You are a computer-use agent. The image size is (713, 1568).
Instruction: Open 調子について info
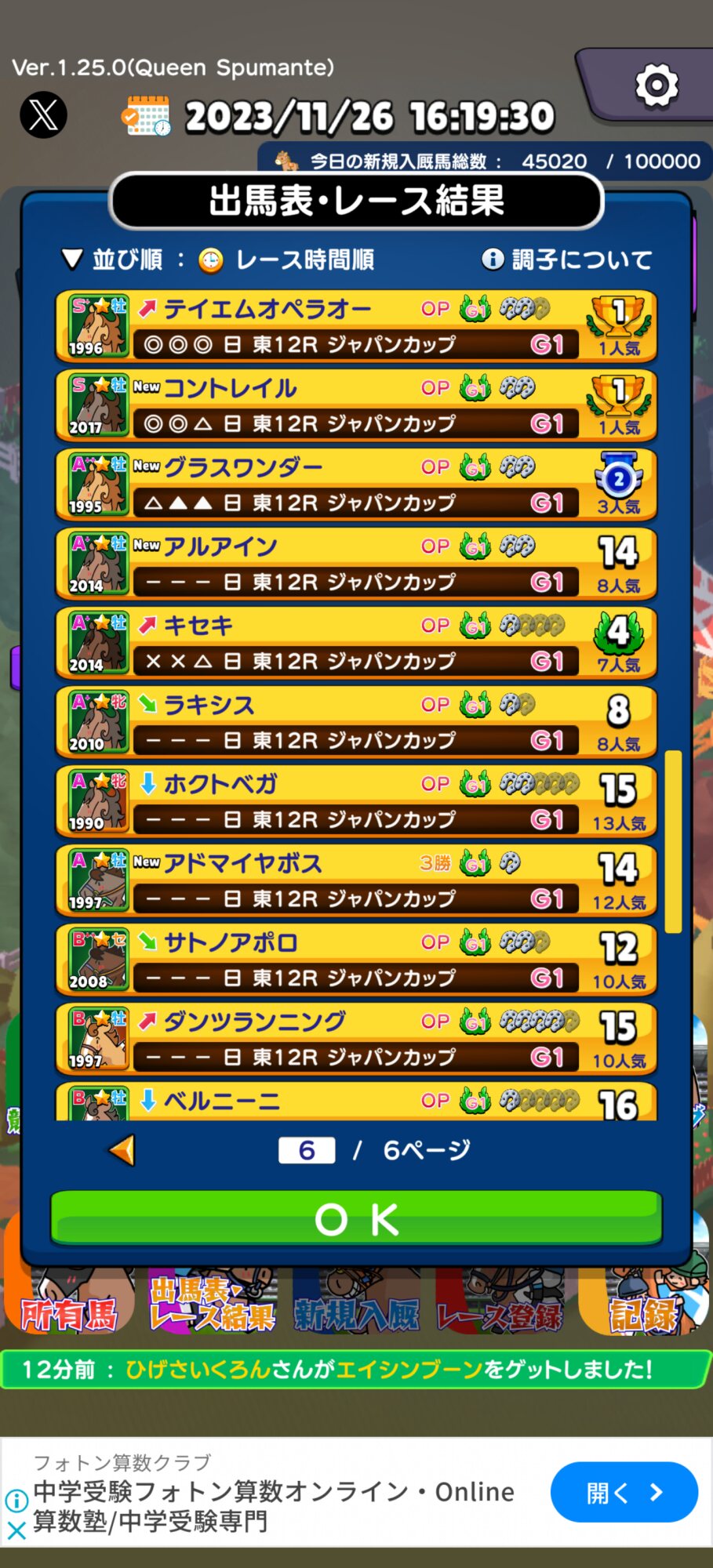[x=566, y=260]
